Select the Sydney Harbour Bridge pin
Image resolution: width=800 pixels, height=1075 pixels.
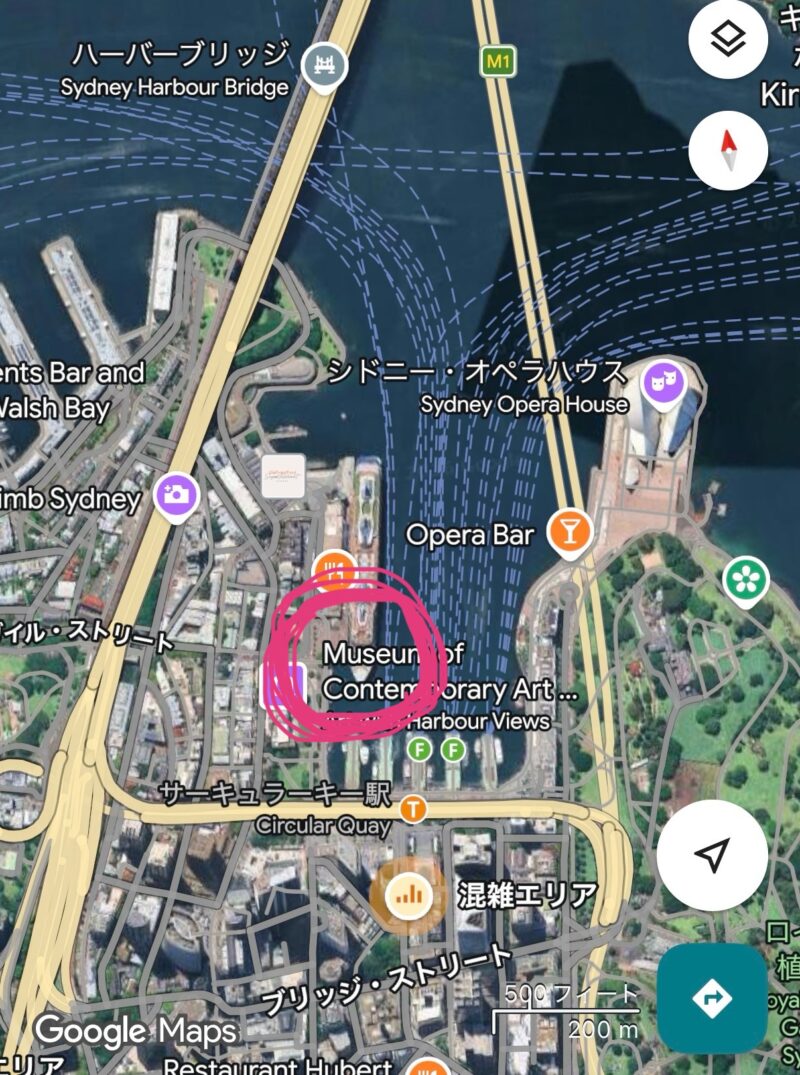tap(324, 65)
